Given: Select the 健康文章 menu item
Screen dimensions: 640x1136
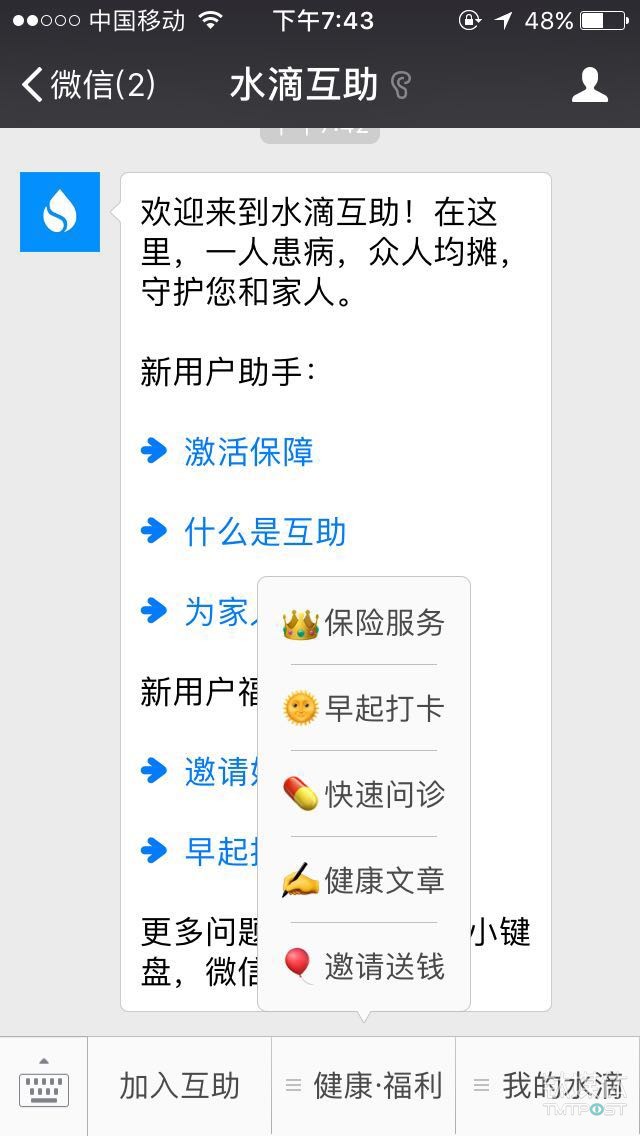Looking at the screenshot, I should point(364,880).
